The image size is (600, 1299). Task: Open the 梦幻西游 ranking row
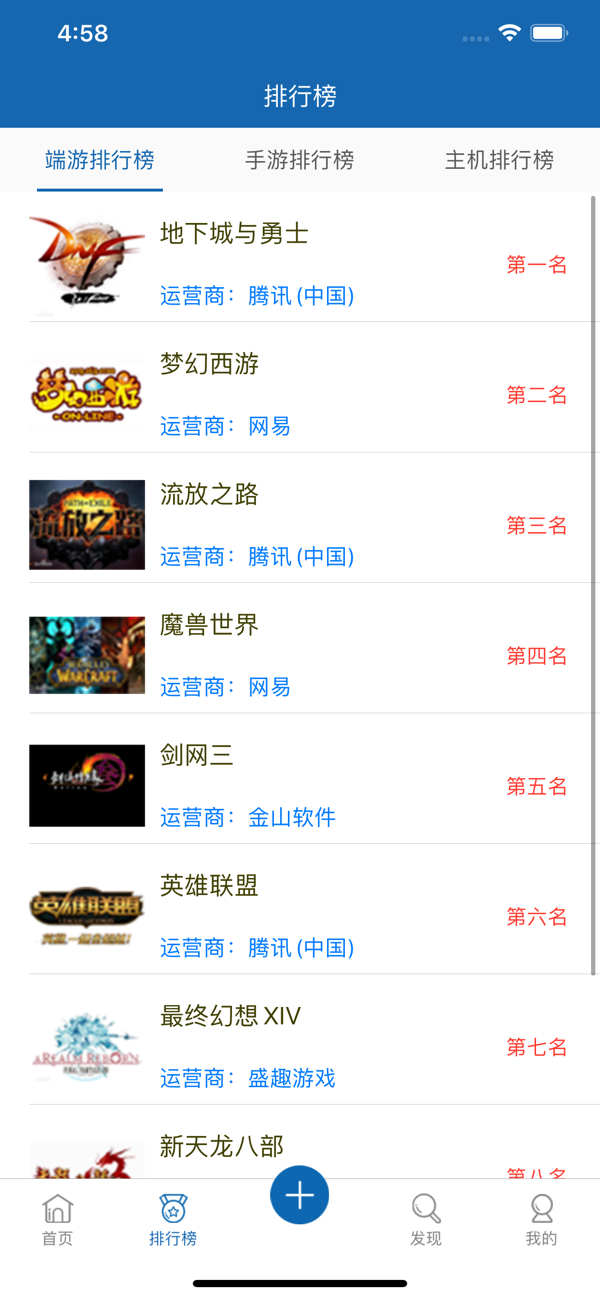point(300,394)
